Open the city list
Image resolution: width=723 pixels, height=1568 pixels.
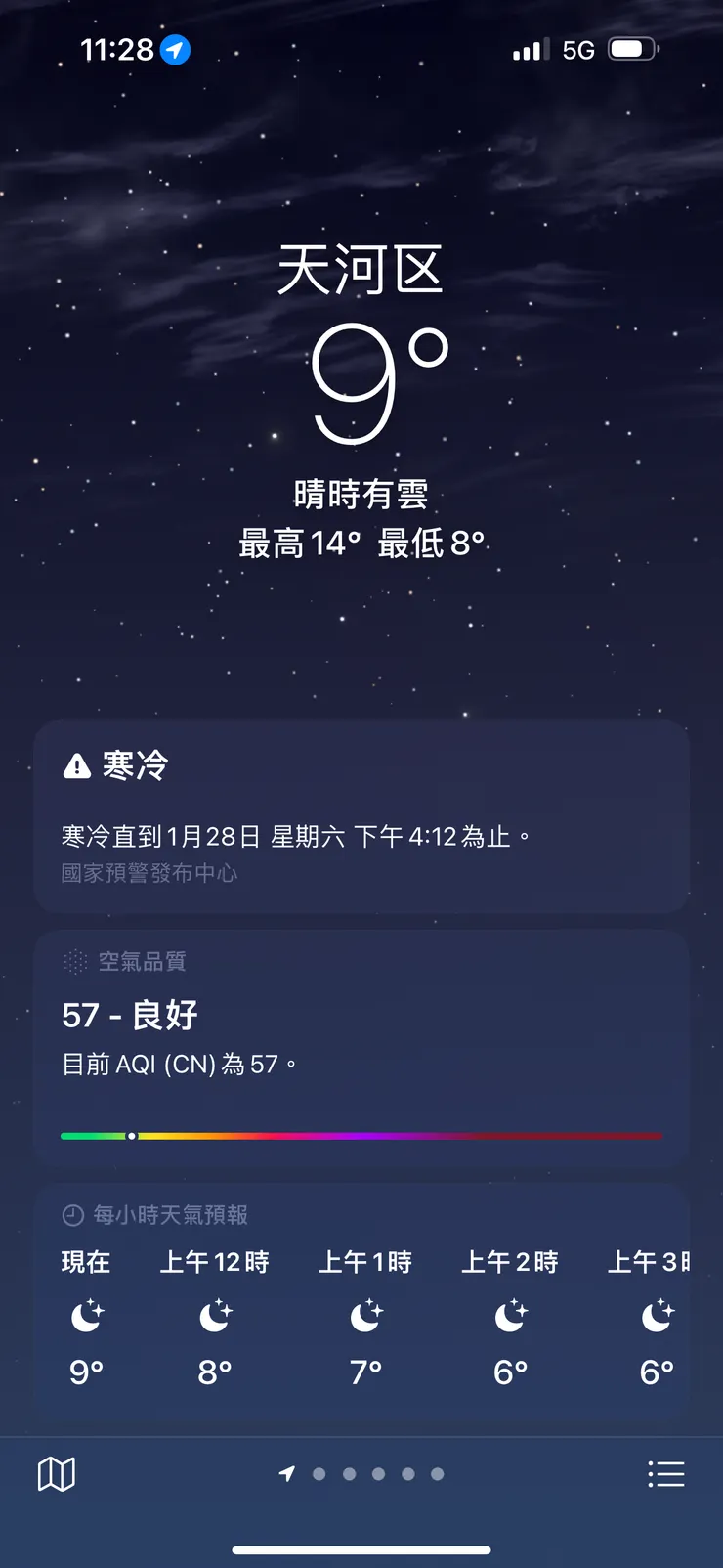pos(667,1475)
